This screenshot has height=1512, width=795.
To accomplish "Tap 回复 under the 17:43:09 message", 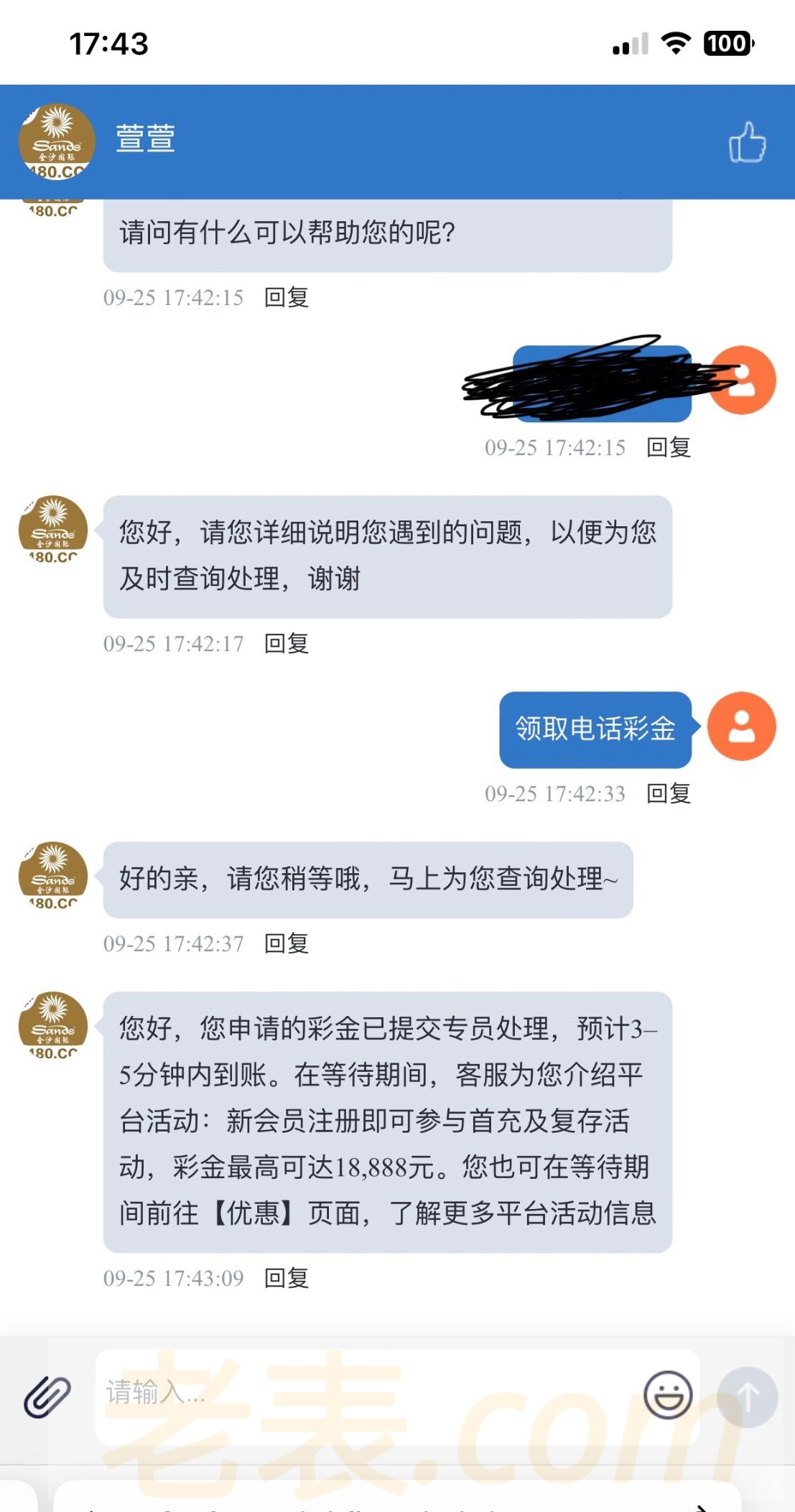I will coord(287,1278).
